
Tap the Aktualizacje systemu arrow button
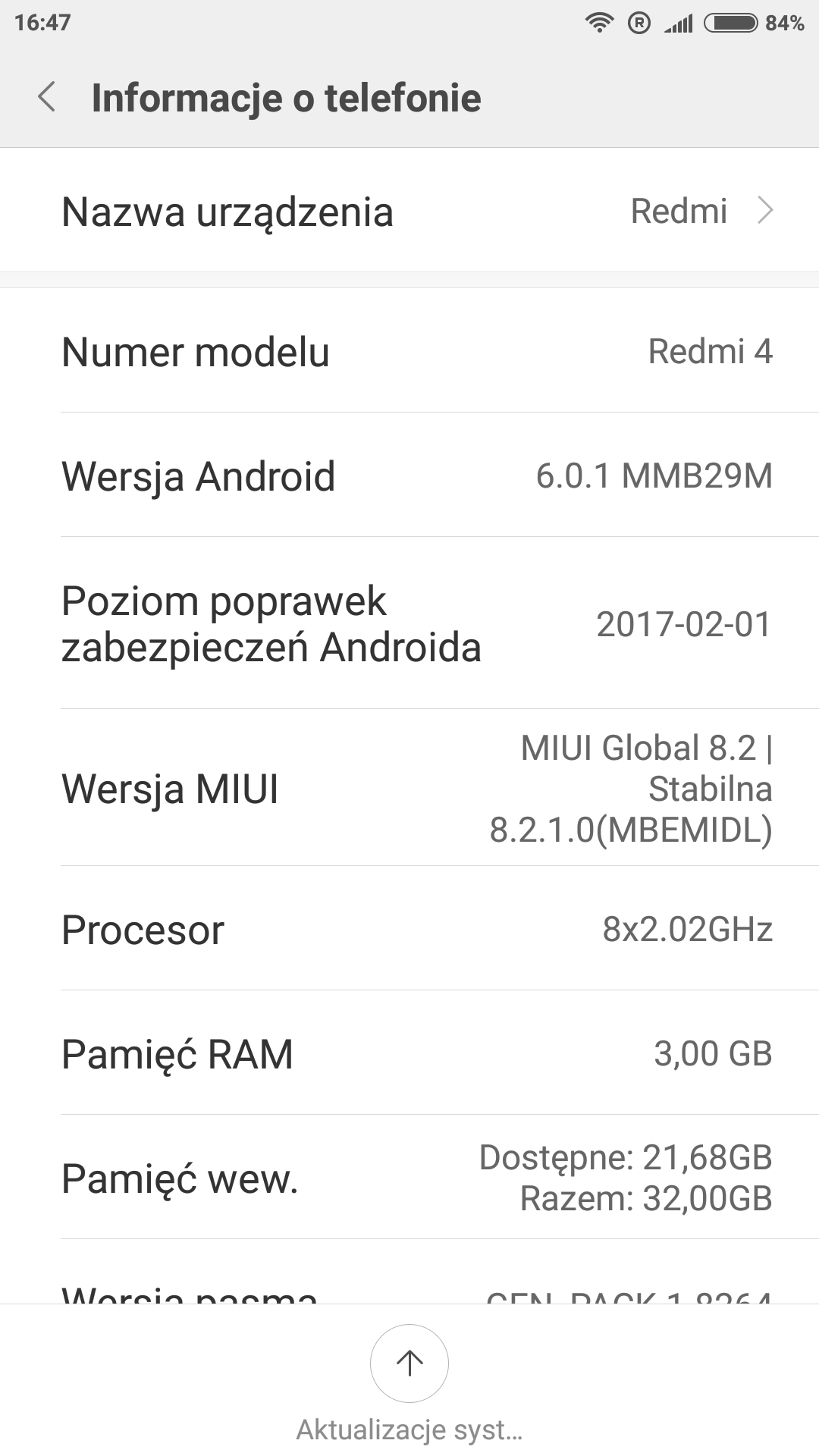point(409,1363)
